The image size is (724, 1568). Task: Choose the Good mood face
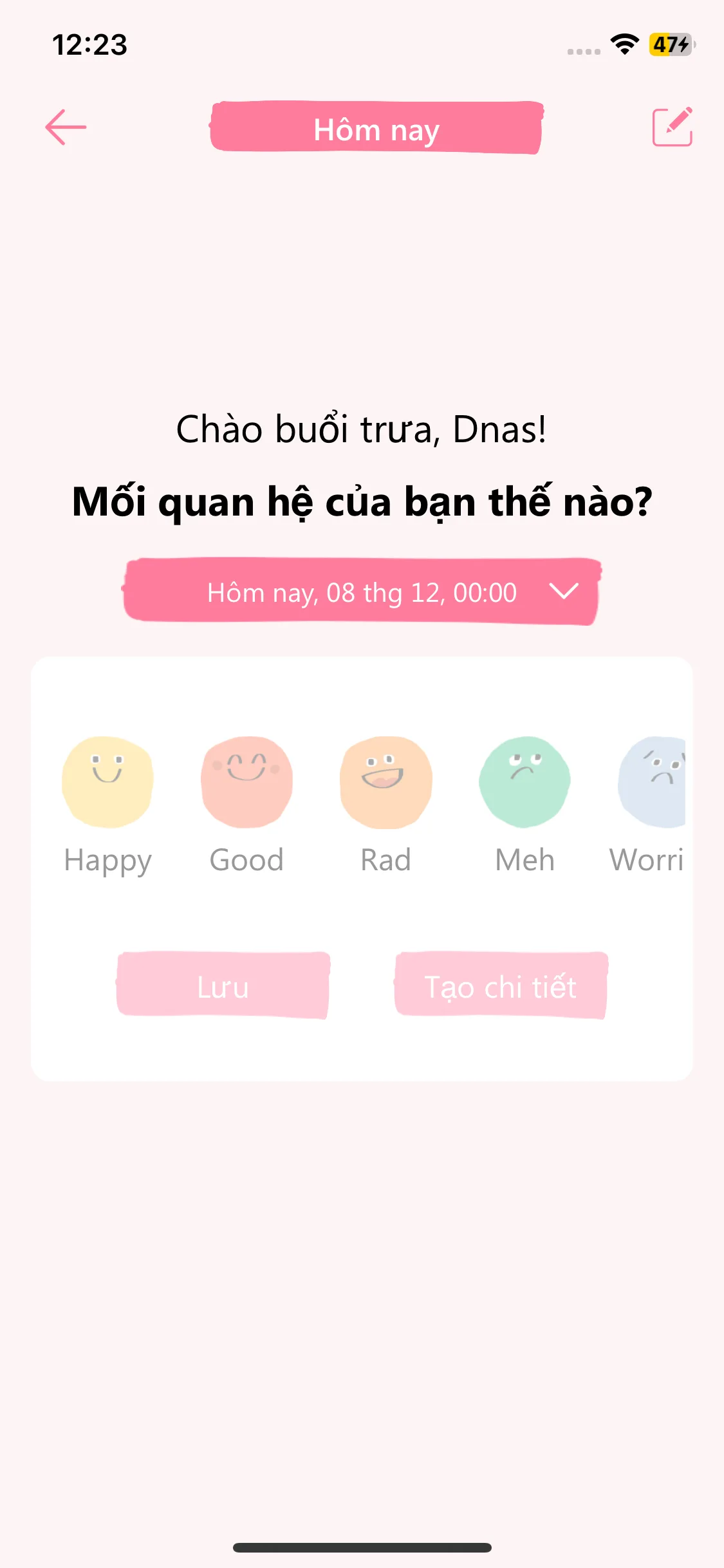[x=246, y=783]
